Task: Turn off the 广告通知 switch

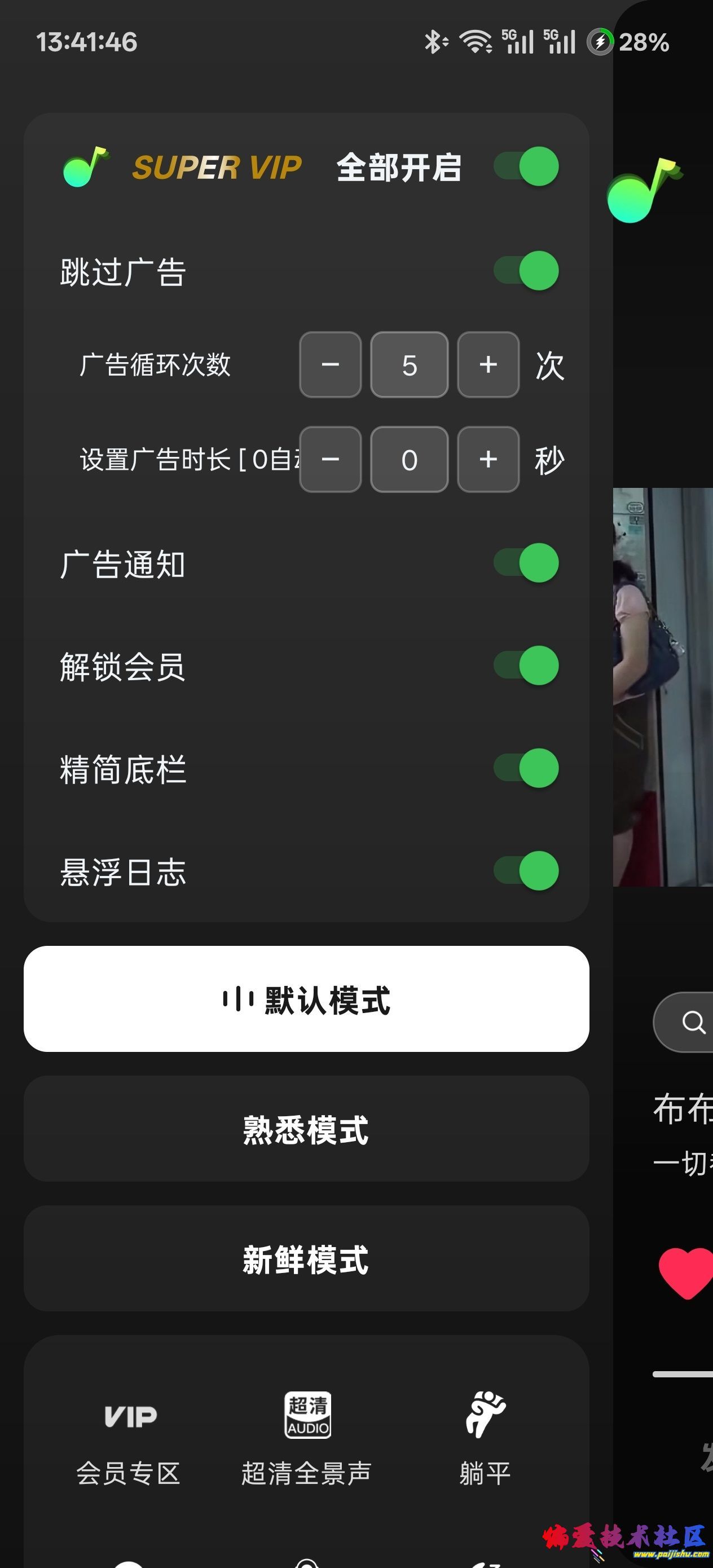Action: [x=526, y=563]
